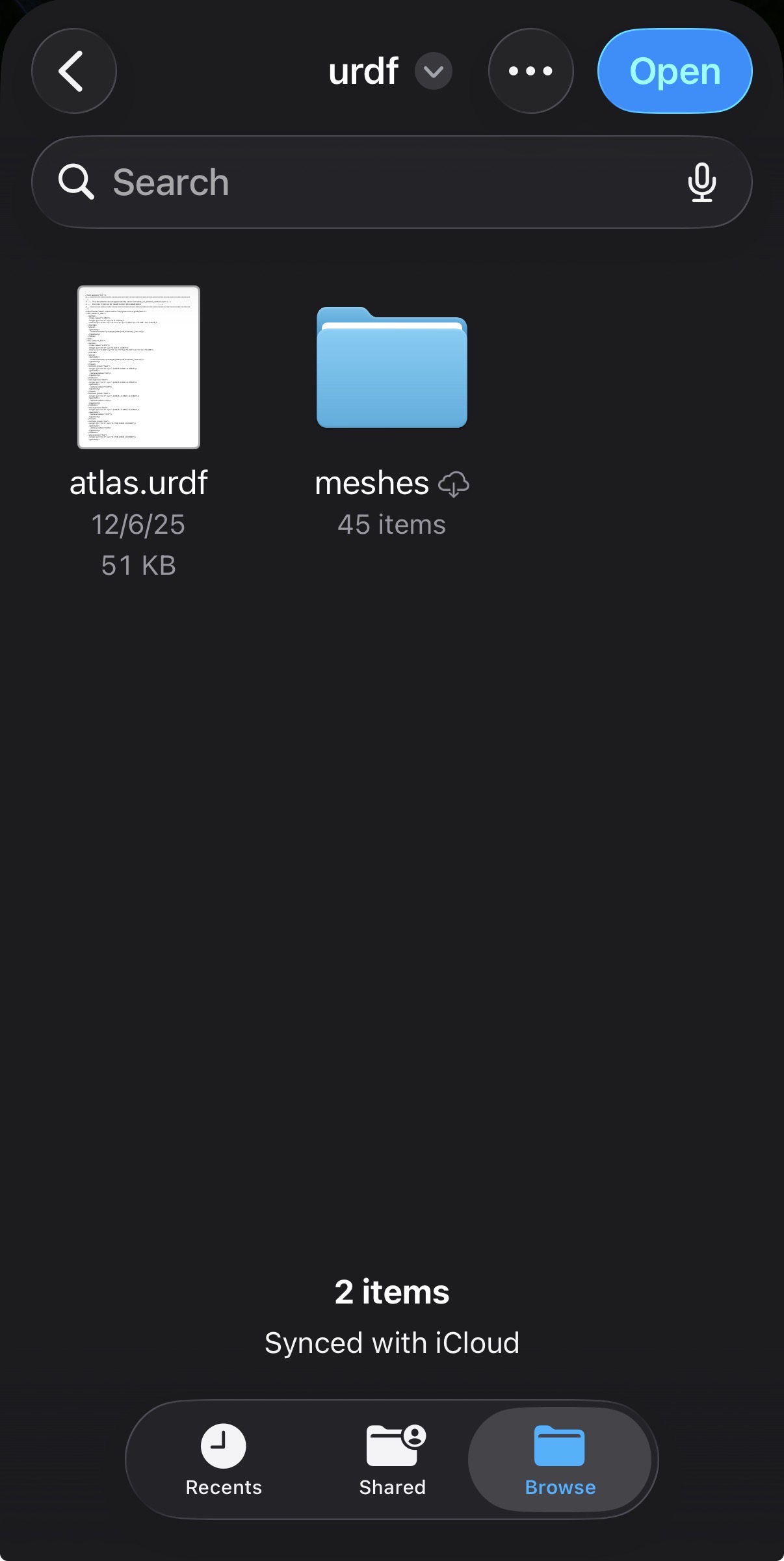Select the atlas.urdf file thumbnail
This screenshot has height=1561, width=784.
pyautogui.click(x=138, y=368)
